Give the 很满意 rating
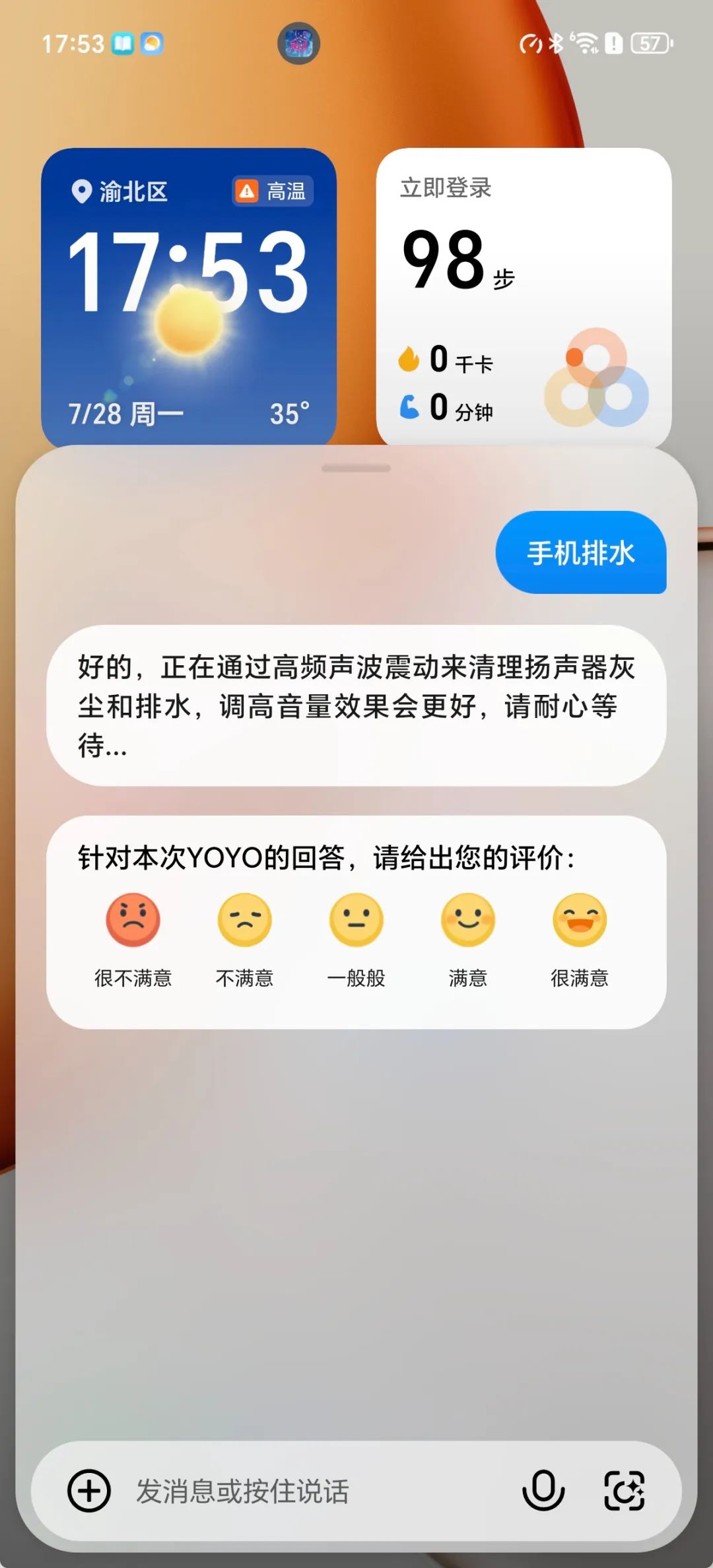This screenshot has height=1568, width=713. (x=579, y=921)
